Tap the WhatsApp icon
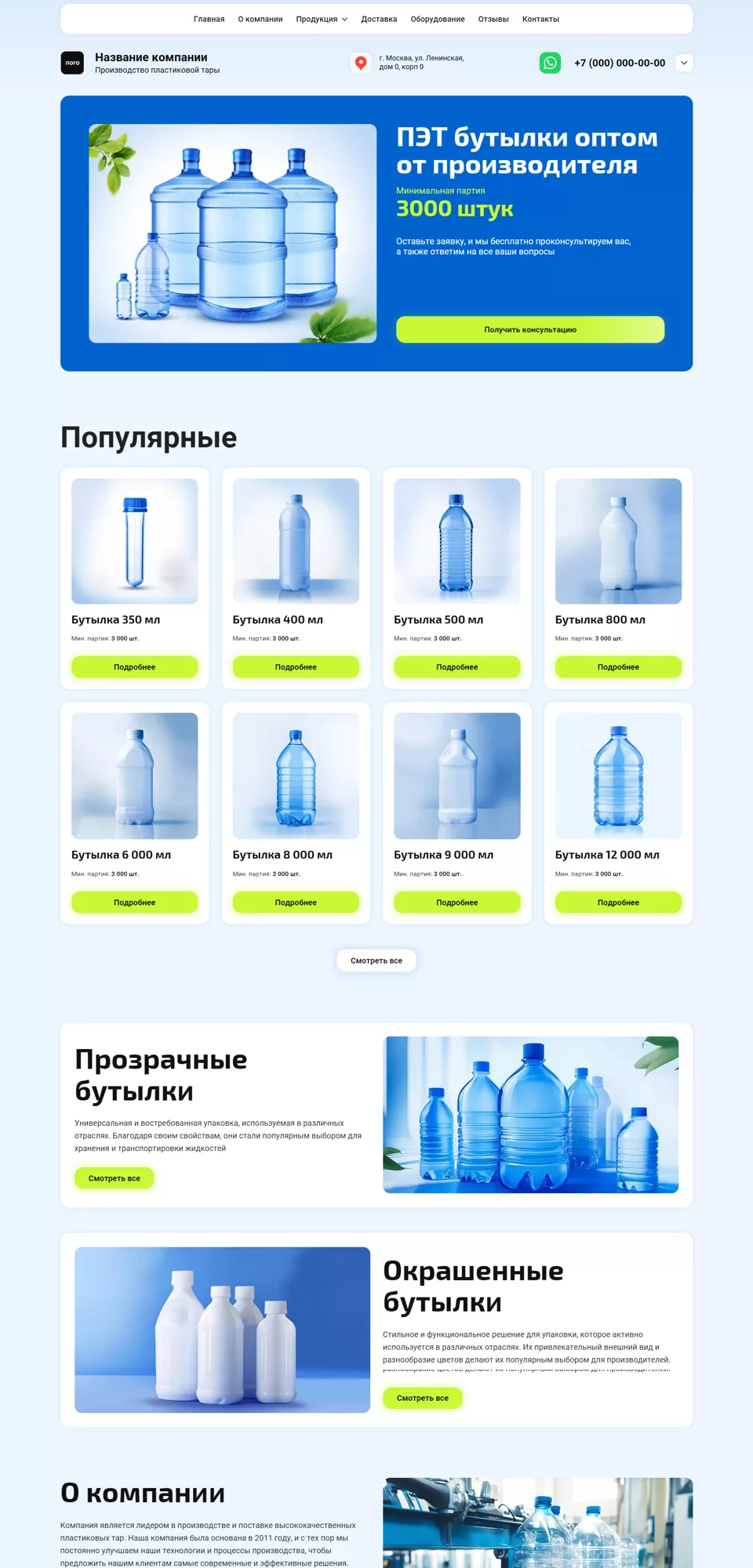The height and width of the screenshot is (1568, 753). click(550, 63)
